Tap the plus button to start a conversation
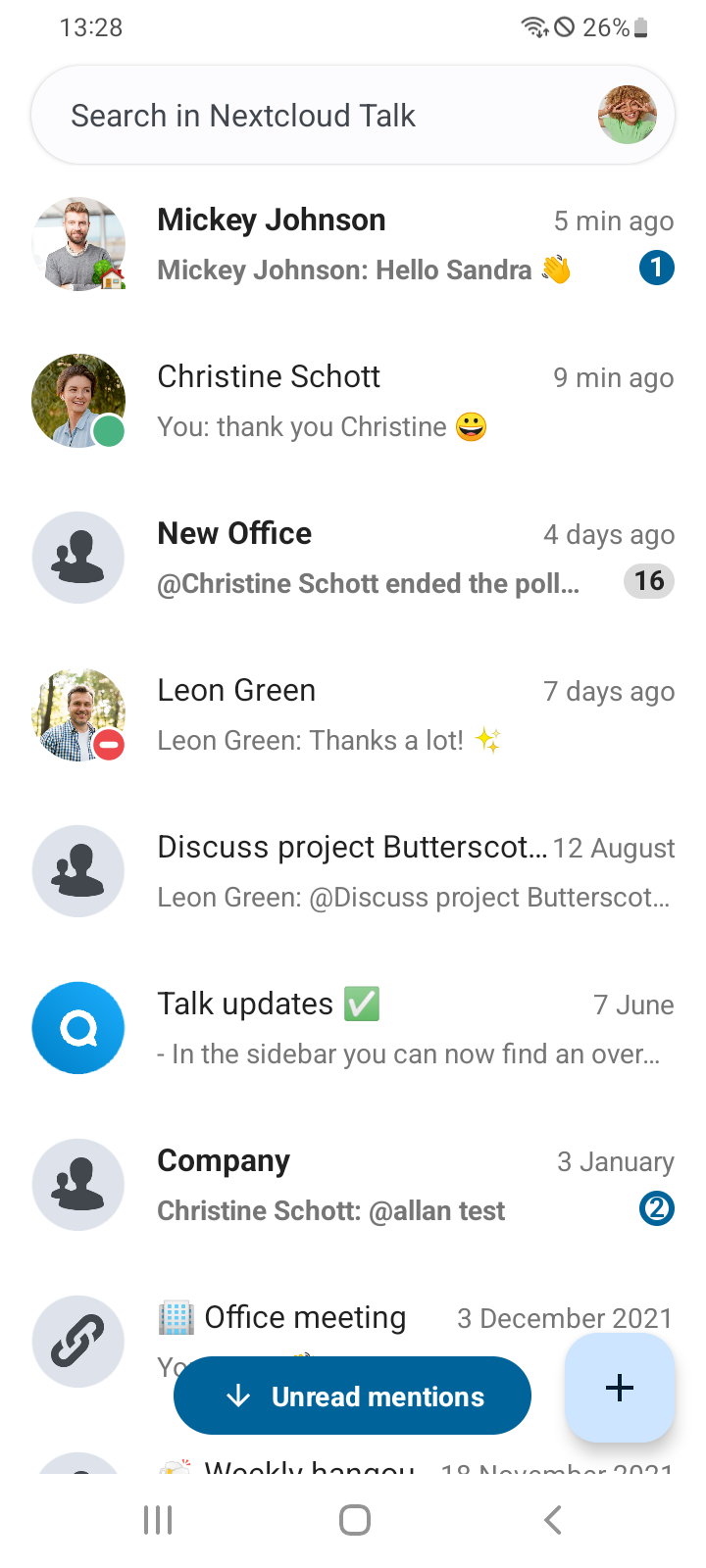Image resolution: width=706 pixels, height=1568 pixels. click(620, 1388)
